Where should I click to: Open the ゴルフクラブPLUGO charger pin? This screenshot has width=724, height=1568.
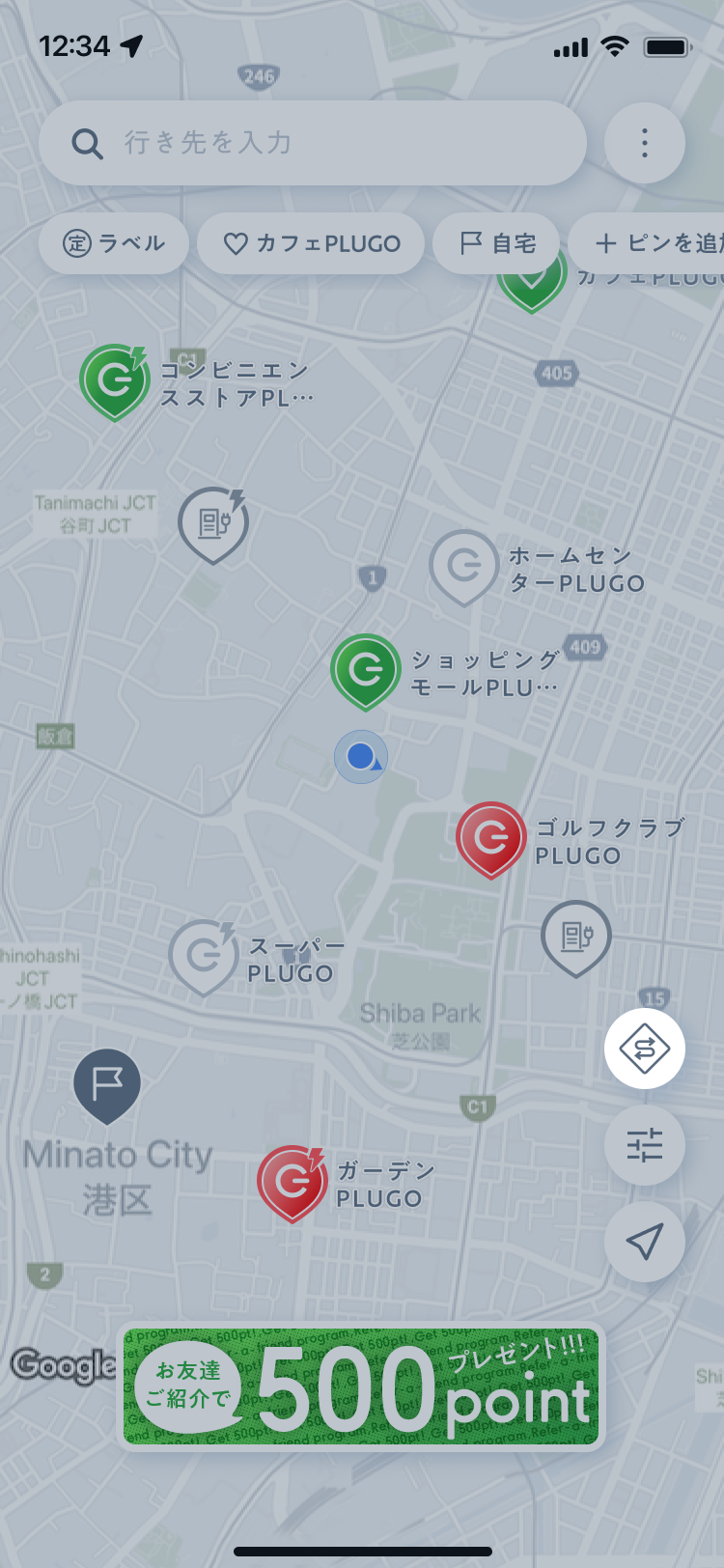[x=491, y=838]
